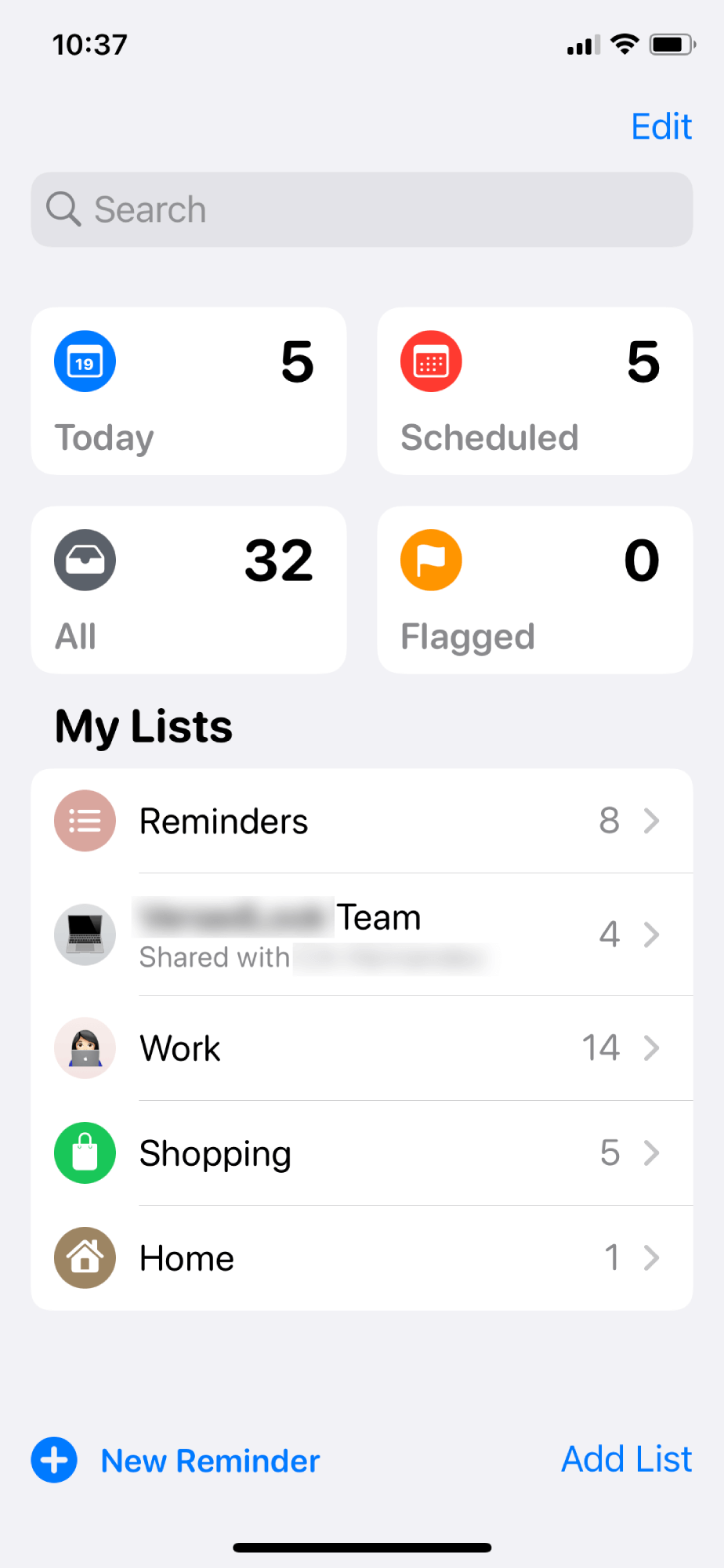Screen dimensions: 724x1568
Task: Open the Home list
Action: click(362, 1258)
